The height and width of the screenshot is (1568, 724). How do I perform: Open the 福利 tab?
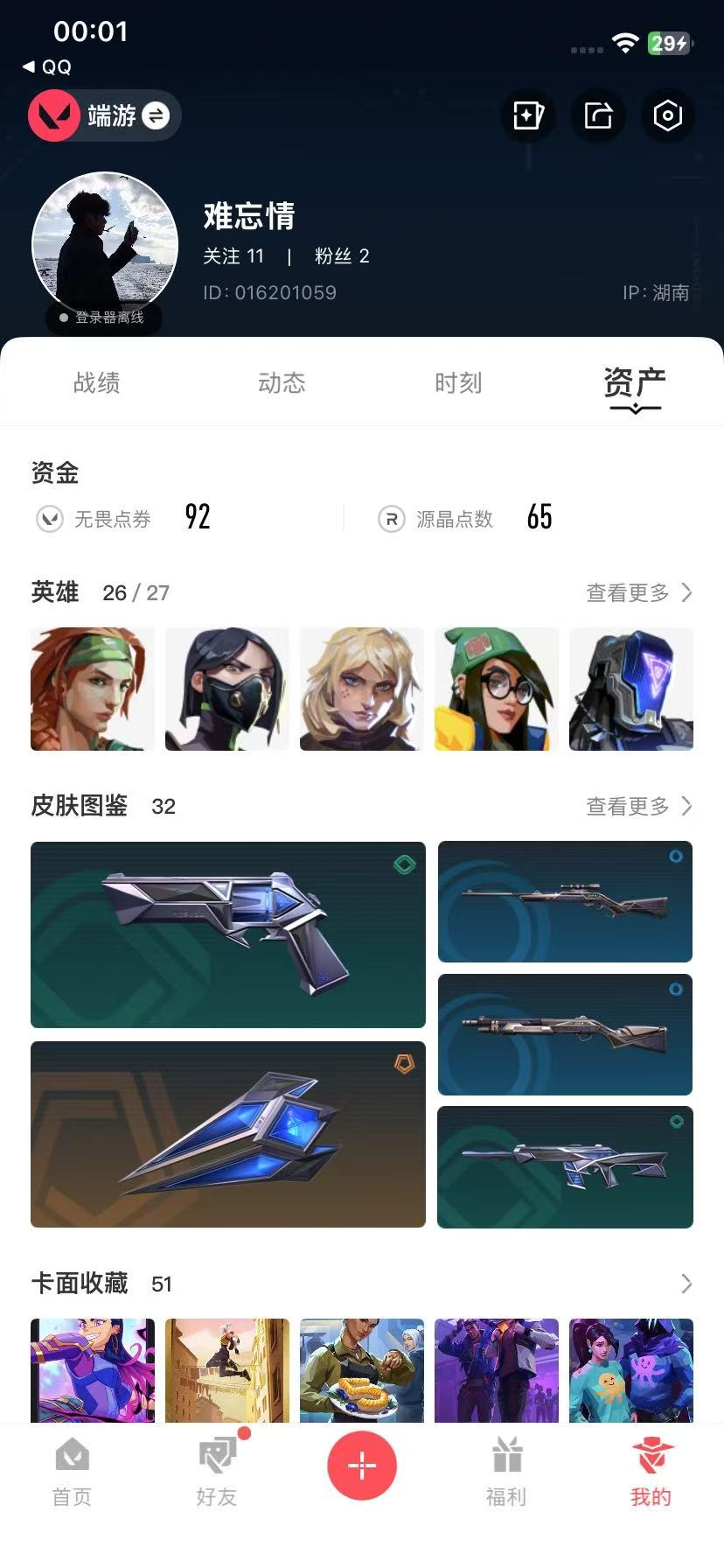[506, 1472]
